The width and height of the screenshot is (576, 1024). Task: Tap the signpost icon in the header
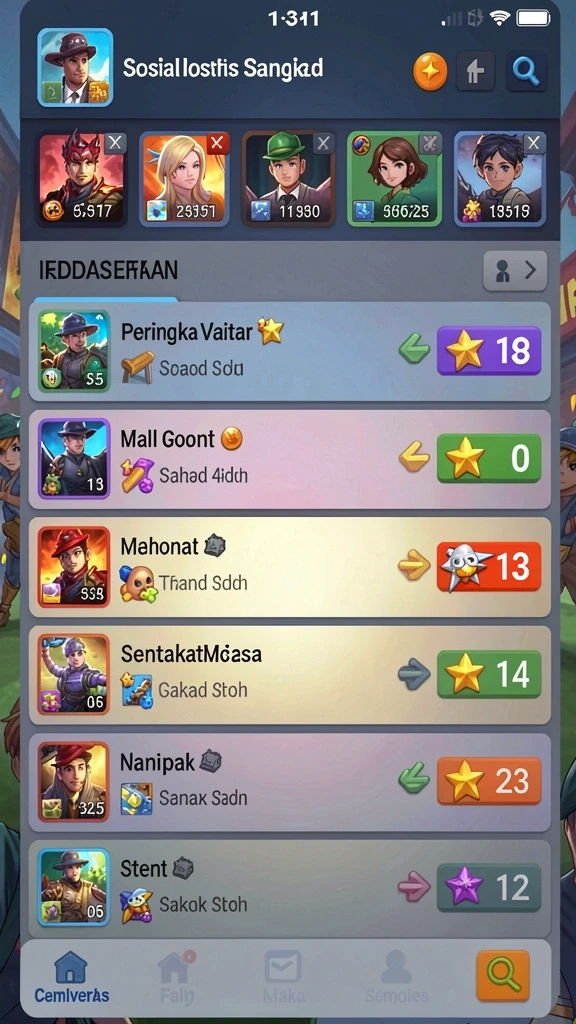475,71
